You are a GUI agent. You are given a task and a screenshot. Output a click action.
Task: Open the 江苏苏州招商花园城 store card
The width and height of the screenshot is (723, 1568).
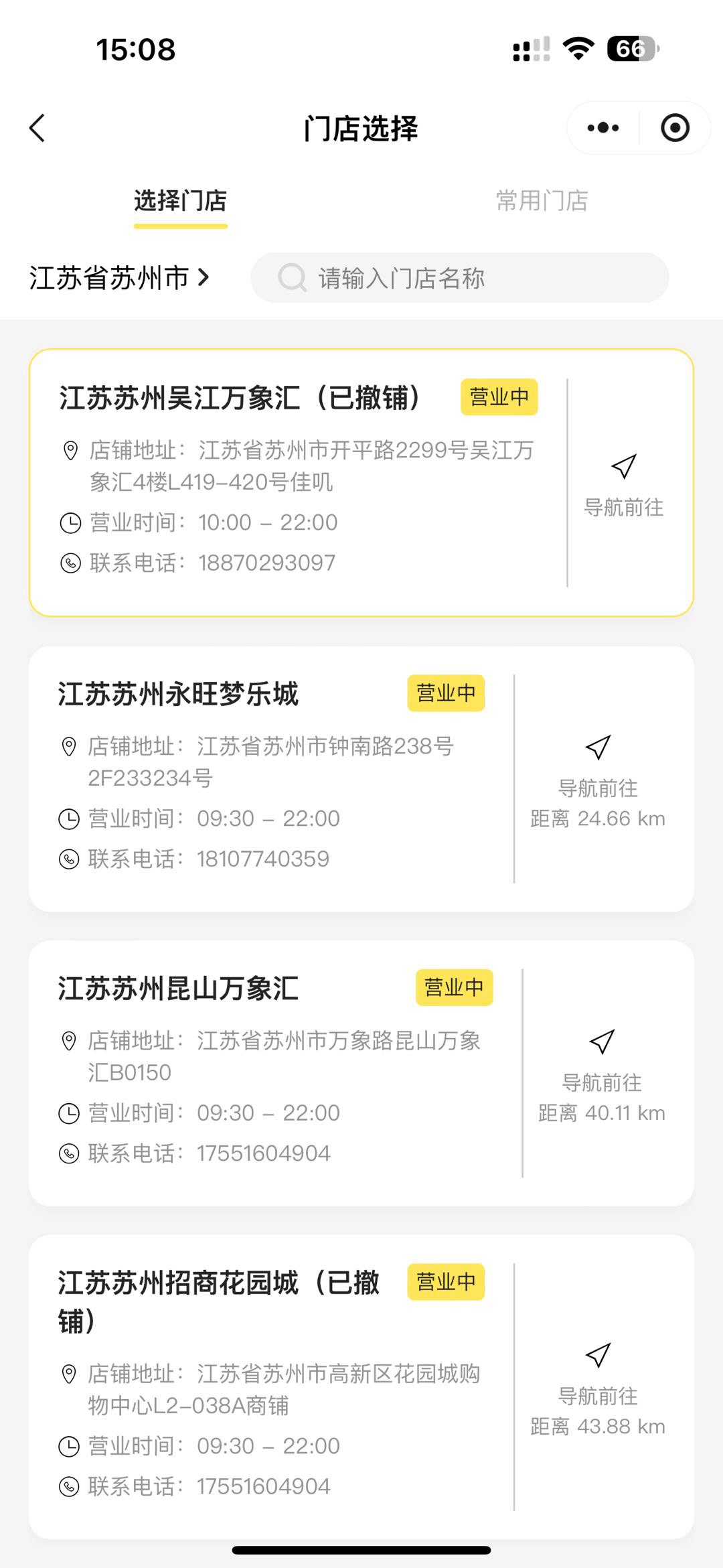click(x=268, y=1386)
